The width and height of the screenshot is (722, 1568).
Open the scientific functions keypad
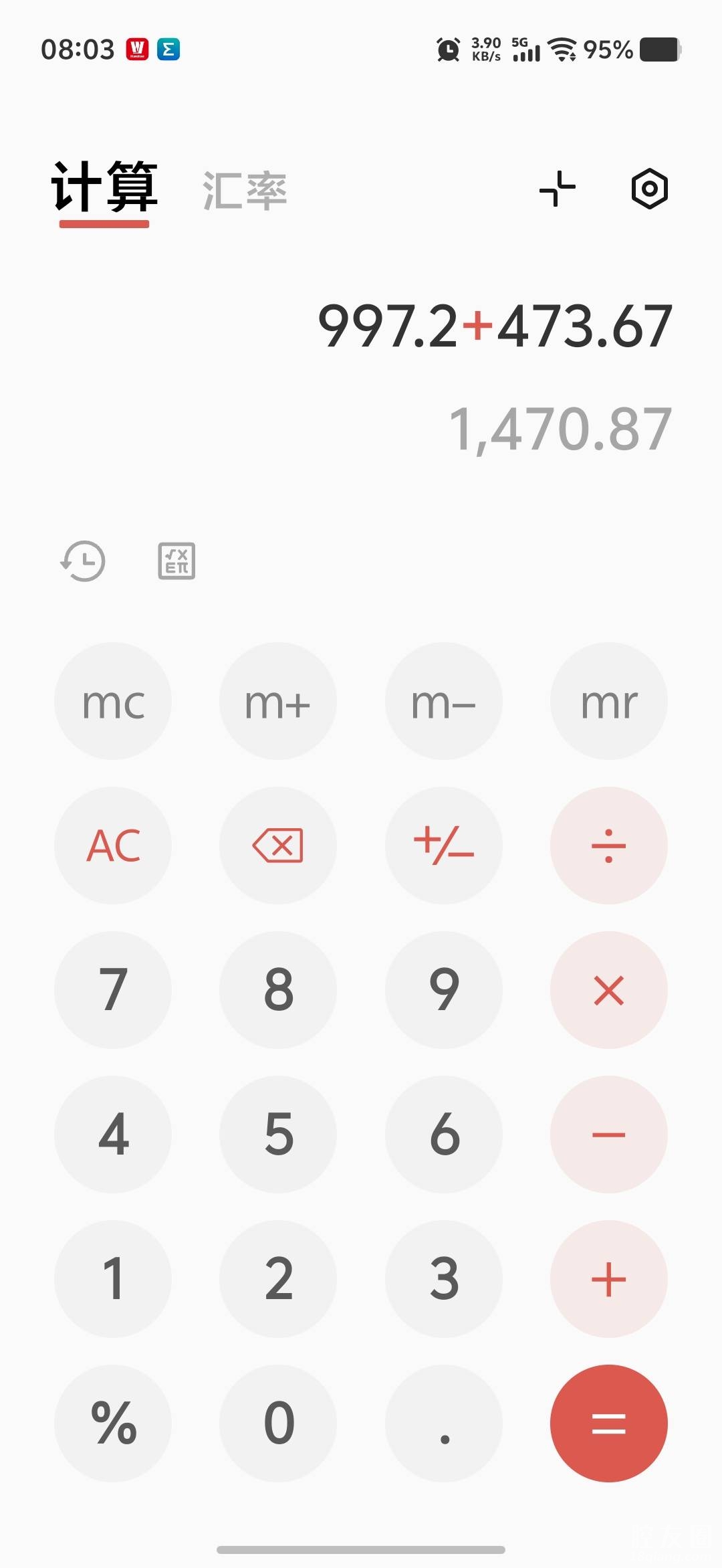pyautogui.click(x=176, y=561)
